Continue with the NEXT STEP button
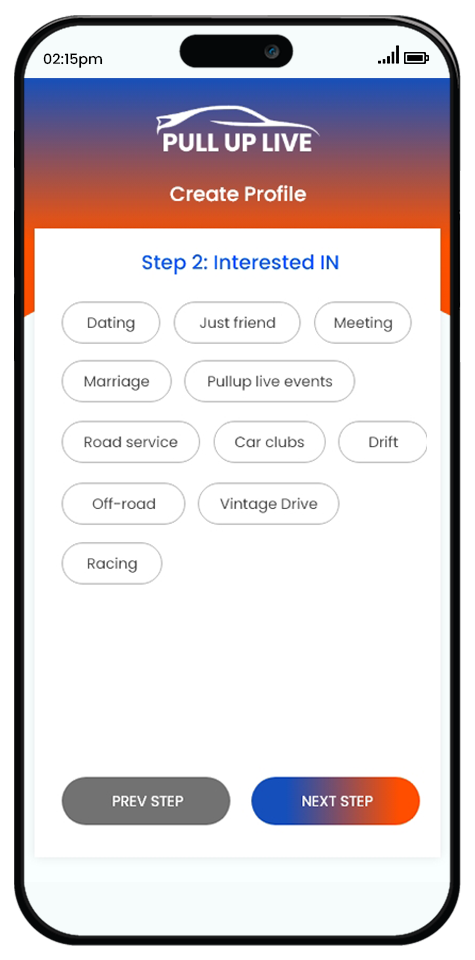 point(335,801)
